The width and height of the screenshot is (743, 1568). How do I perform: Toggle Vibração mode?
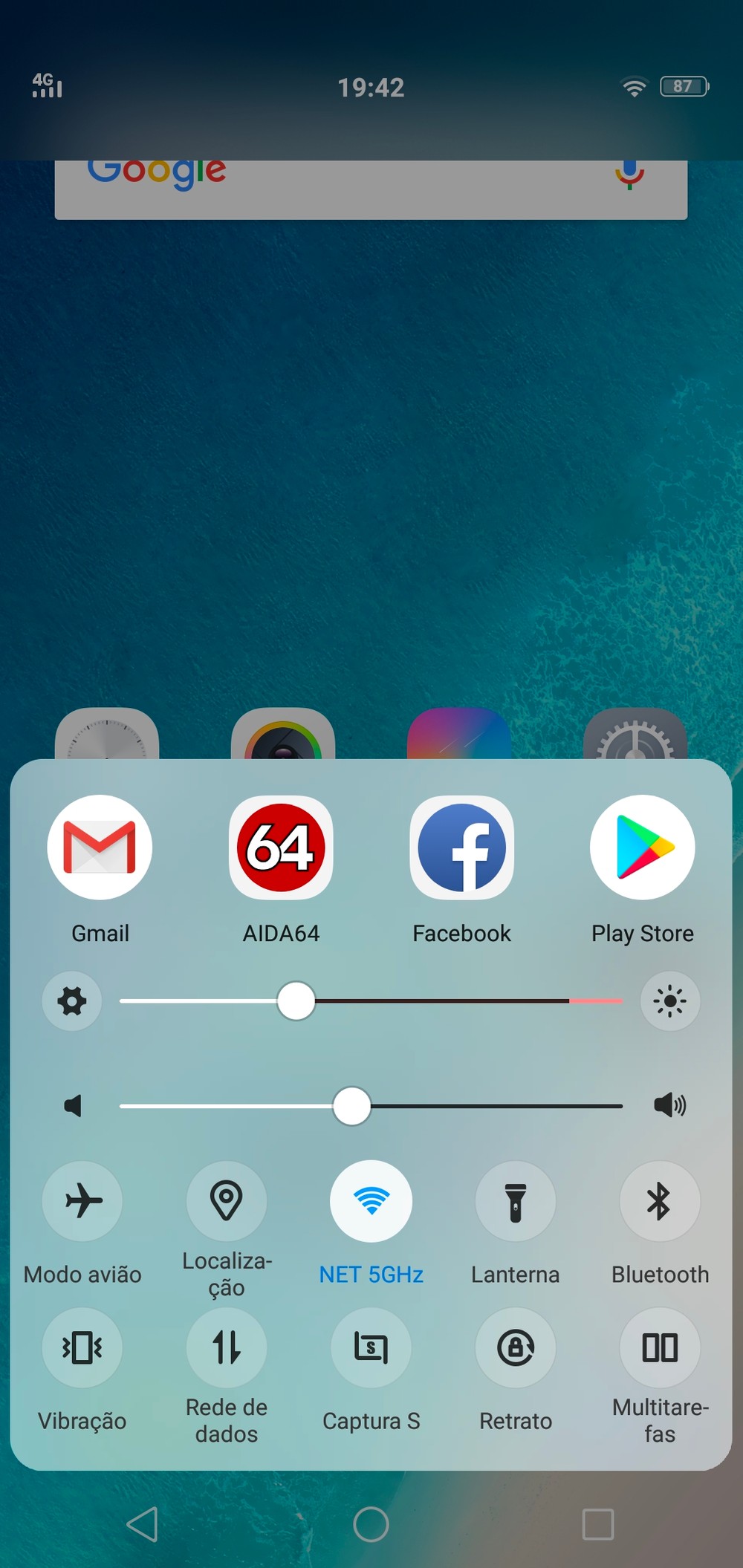point(82,1347)
